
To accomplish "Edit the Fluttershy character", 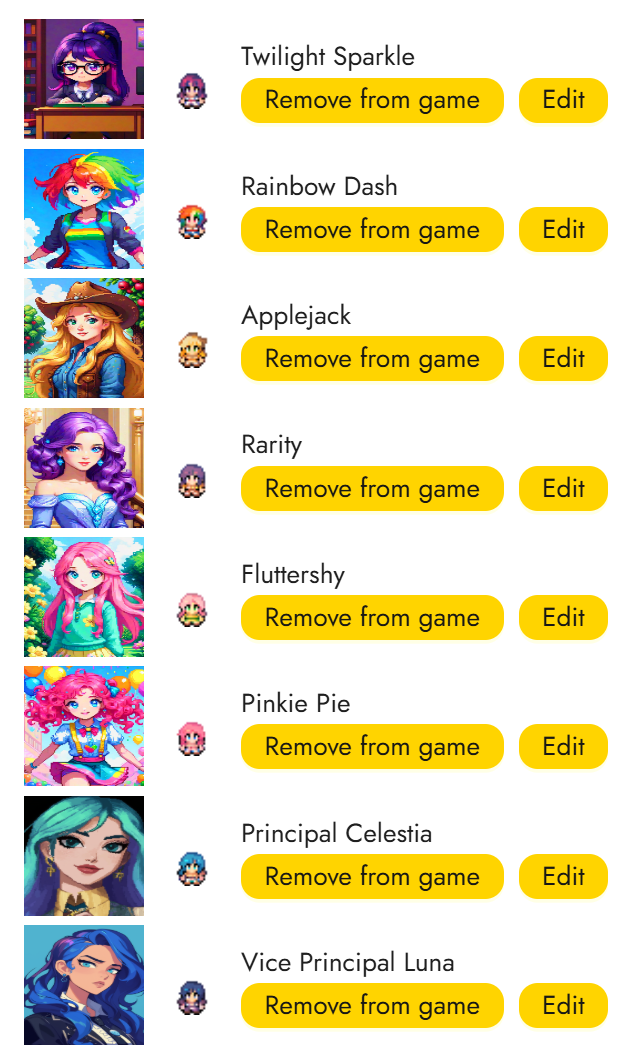I will click(563, 618).
